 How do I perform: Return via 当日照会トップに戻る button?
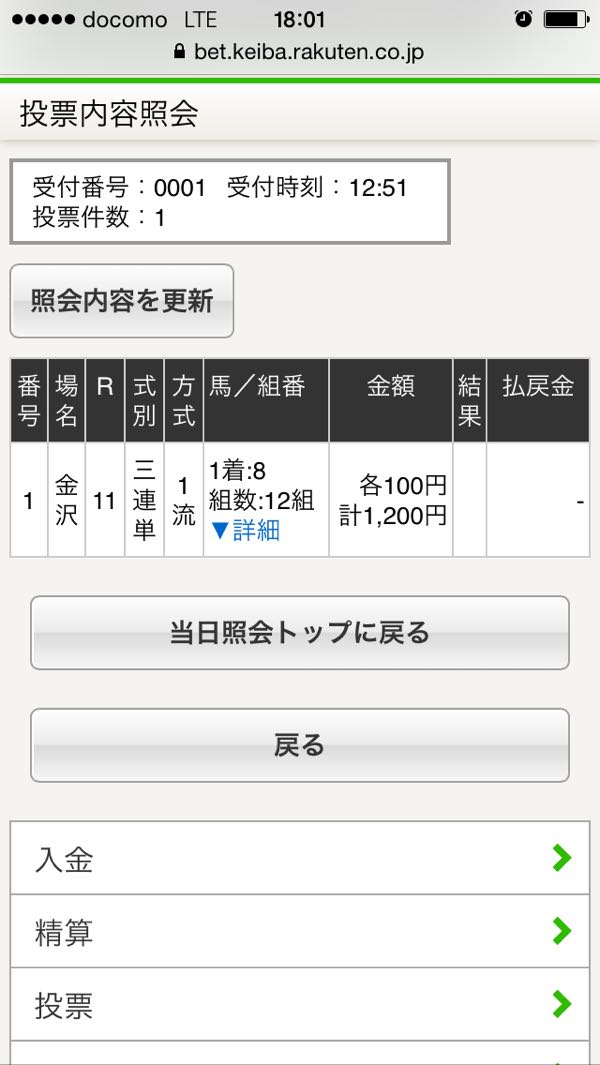coord(299,633)
